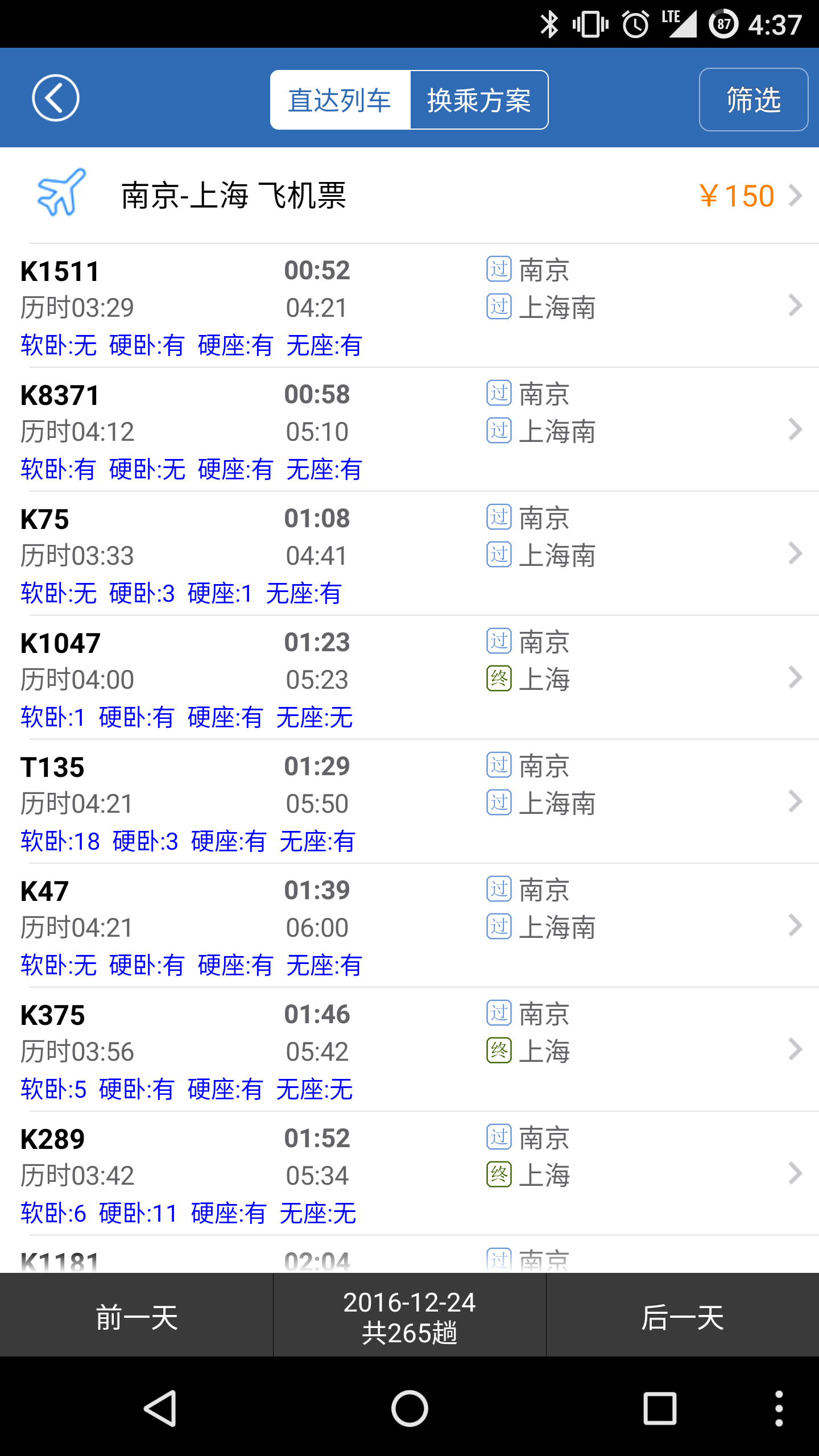
Task: Go to previous day with 前一天
Action: click(x=136, y=1317)
